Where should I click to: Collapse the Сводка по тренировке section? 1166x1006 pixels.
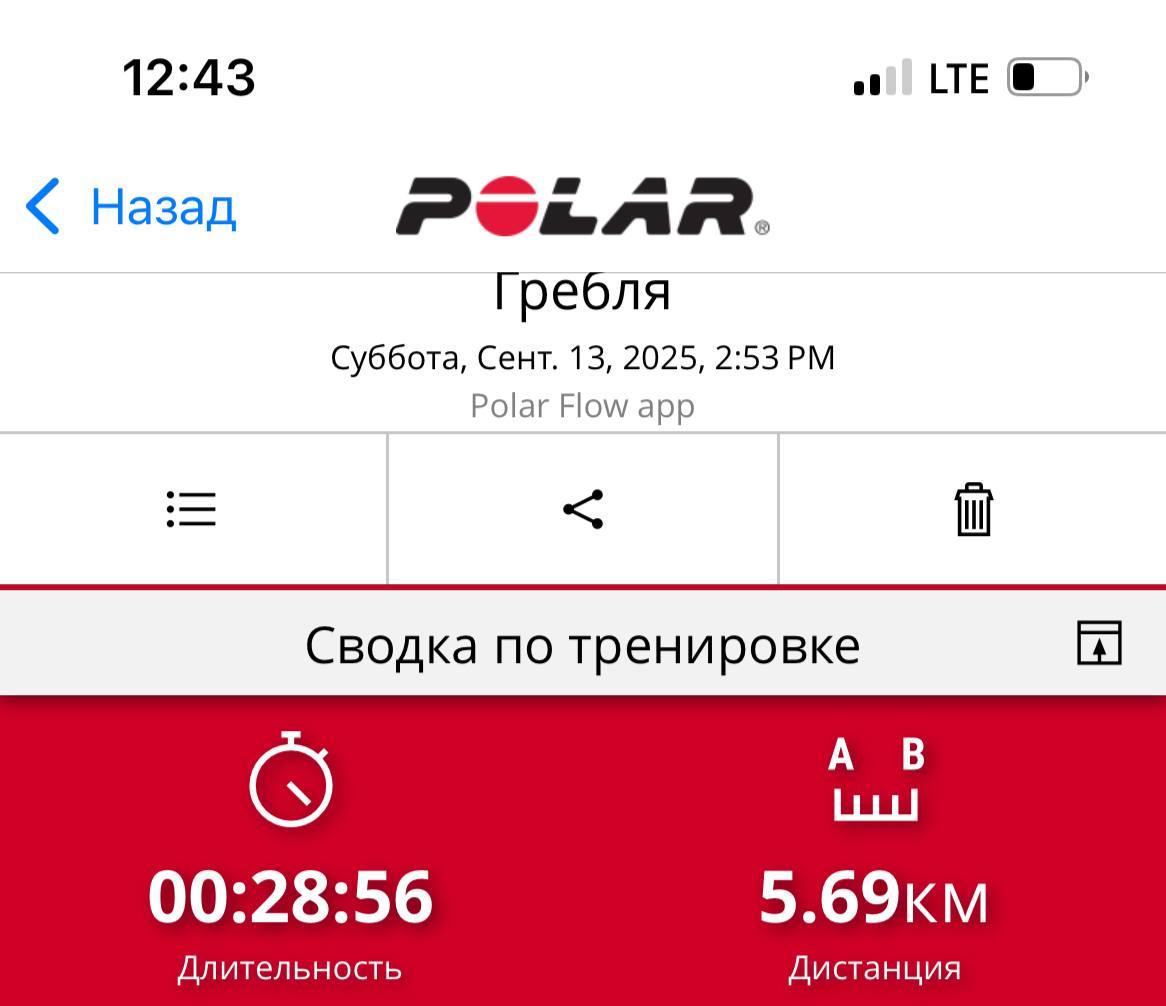[x=1099, y=643]
